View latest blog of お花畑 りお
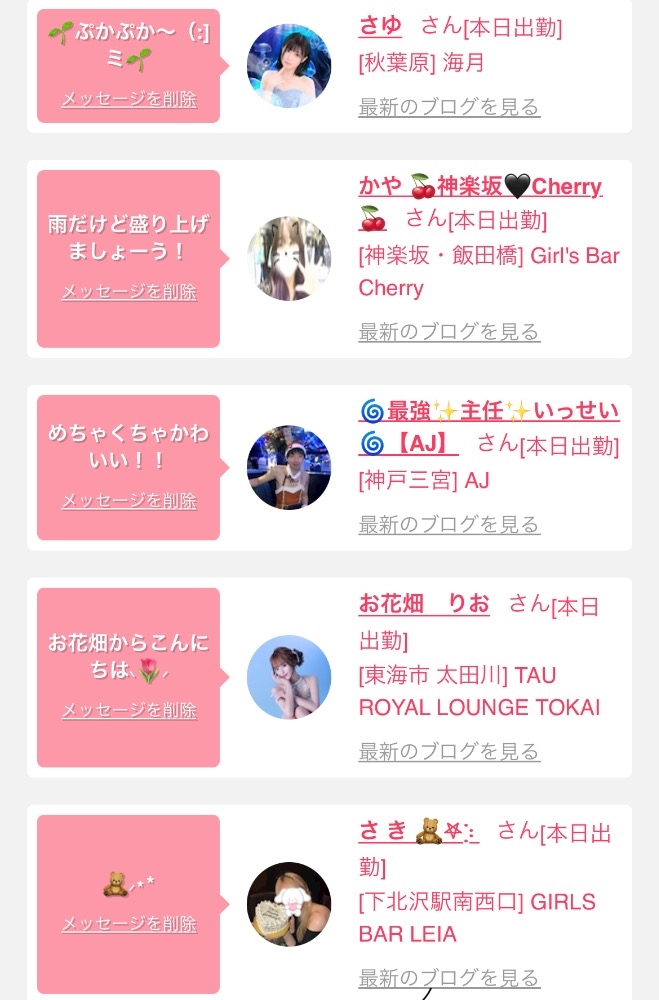The width and height of the screenshot is (659, 1000). (449, 752)
